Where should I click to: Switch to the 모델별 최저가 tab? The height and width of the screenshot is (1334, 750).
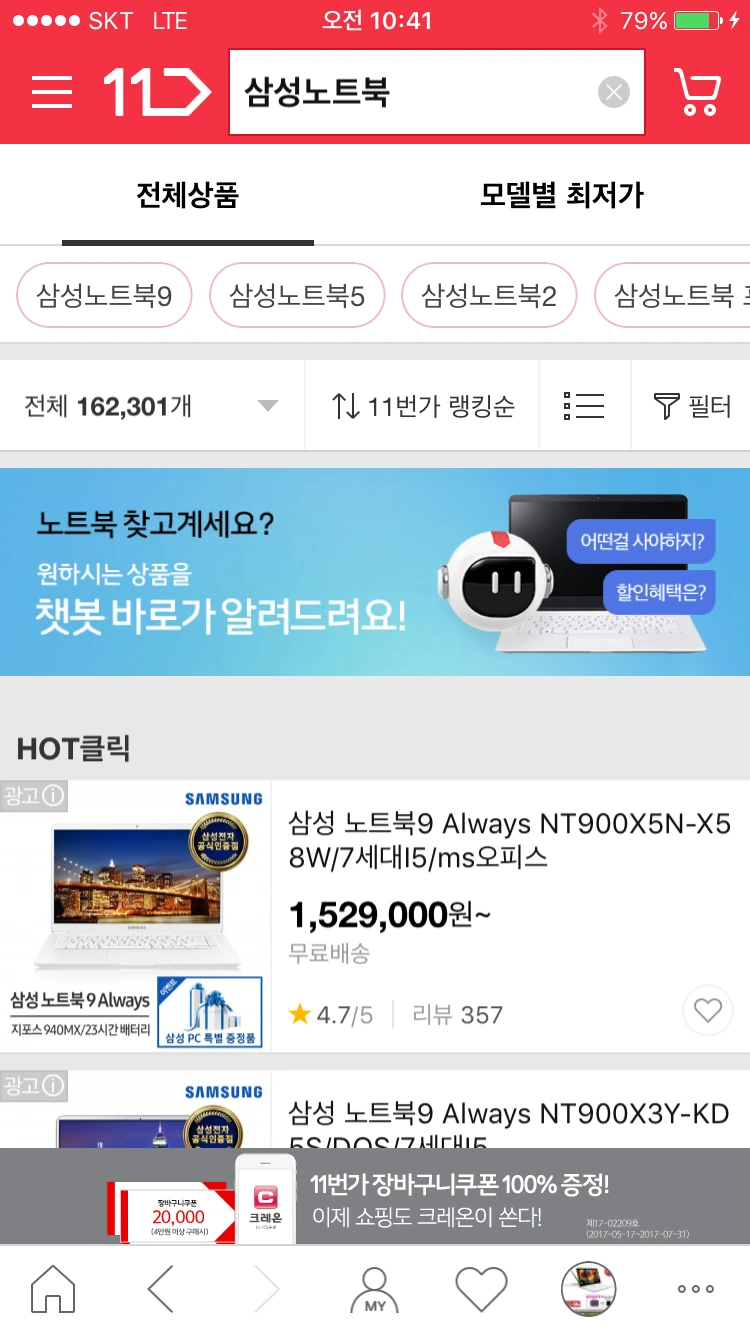[562, 195]
